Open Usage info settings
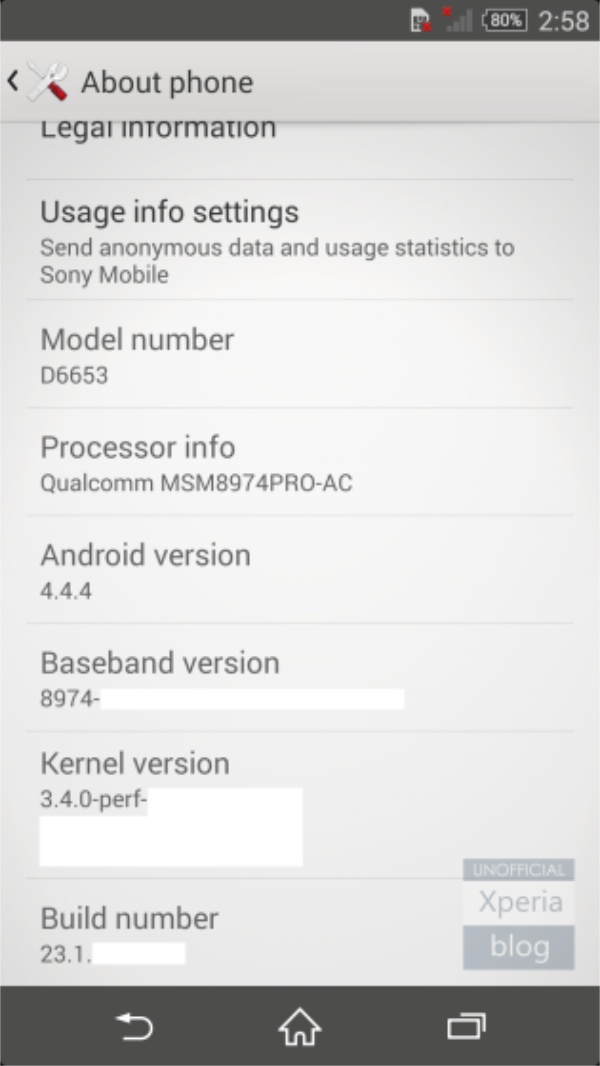600x1066 pixels. tap(300, 239)
